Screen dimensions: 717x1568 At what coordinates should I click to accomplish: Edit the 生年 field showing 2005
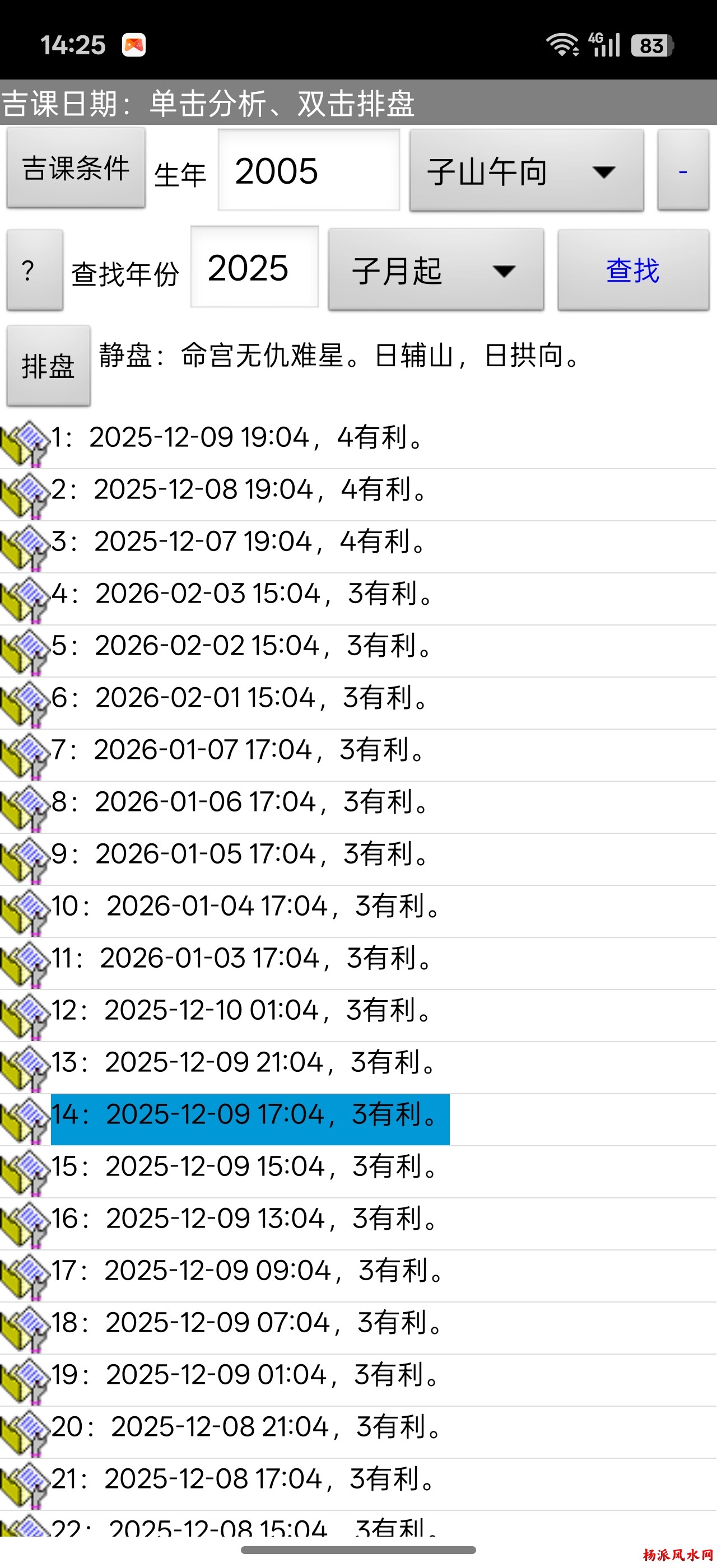click(309, 170)
